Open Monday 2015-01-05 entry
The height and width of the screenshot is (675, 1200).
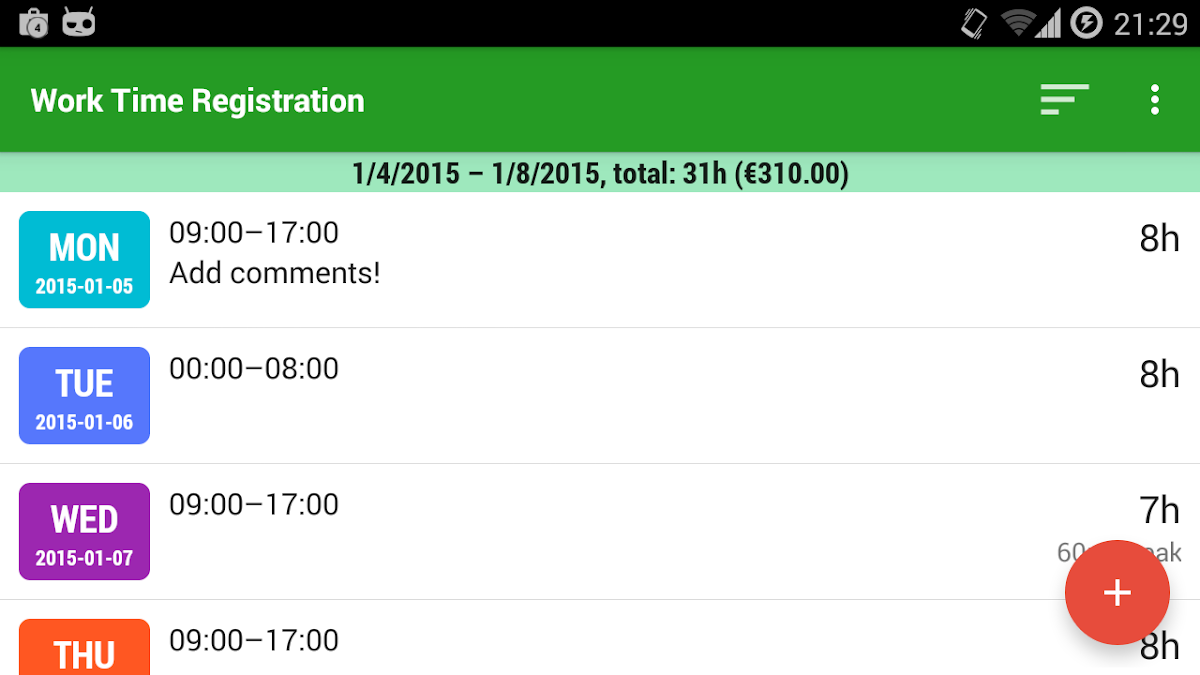(x=600, y=259)
